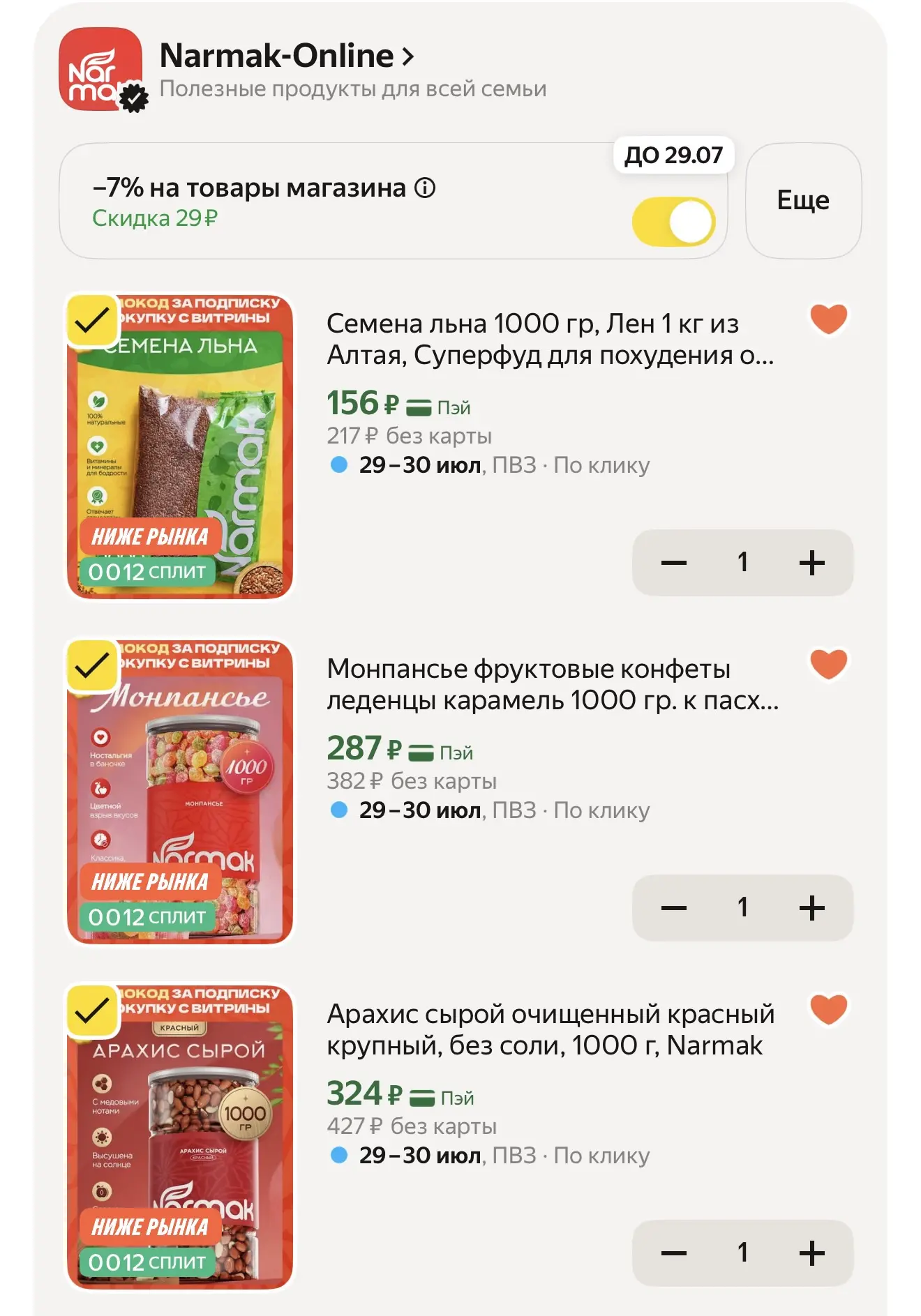Increase quantity of Арахис сырой
The width and height of the screenshot is (921, 1316).
(811, 1253)
